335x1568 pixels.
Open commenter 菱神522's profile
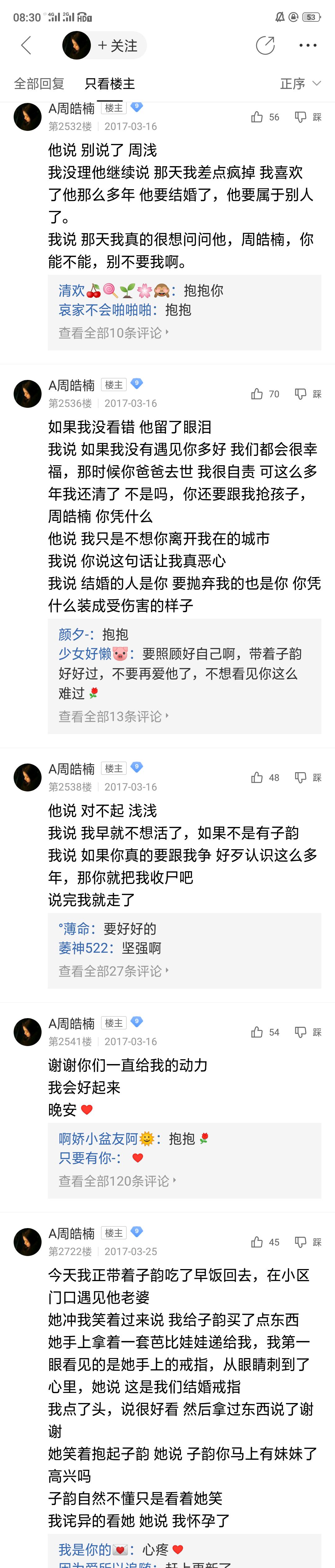click(83, 948)
